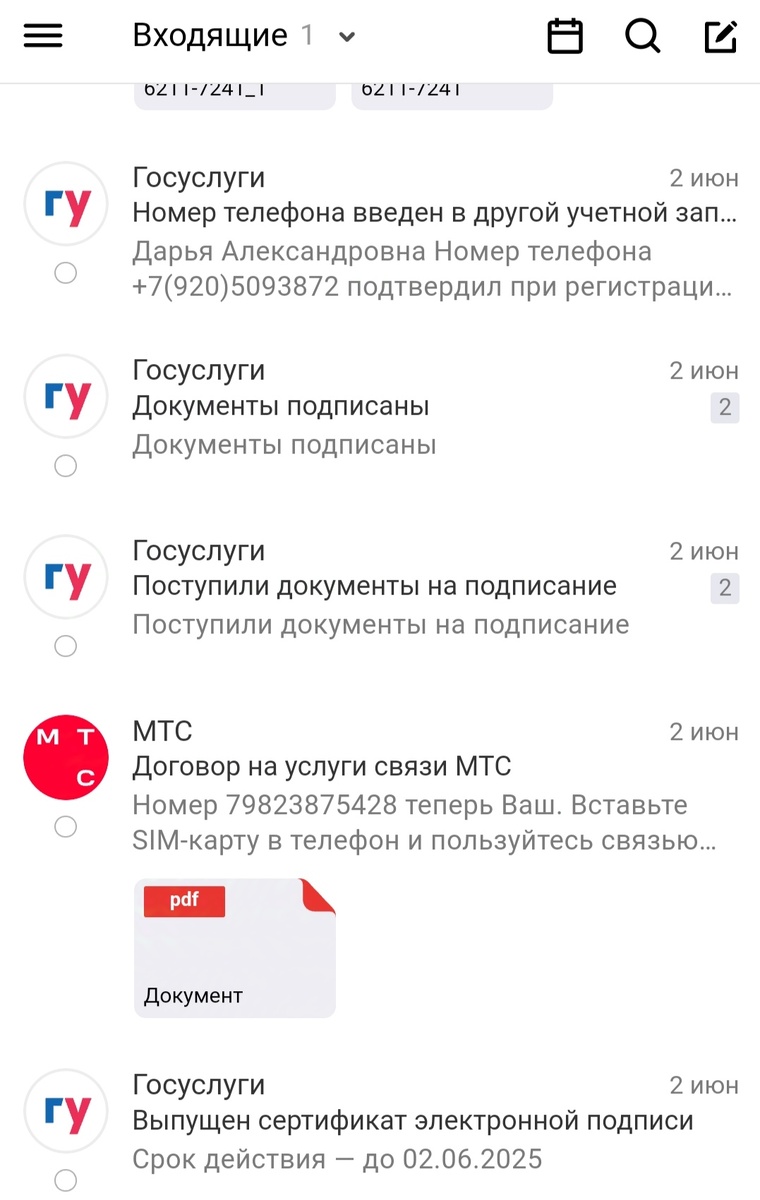Compose a new email with the pencil icon

[x=719, y=36]
